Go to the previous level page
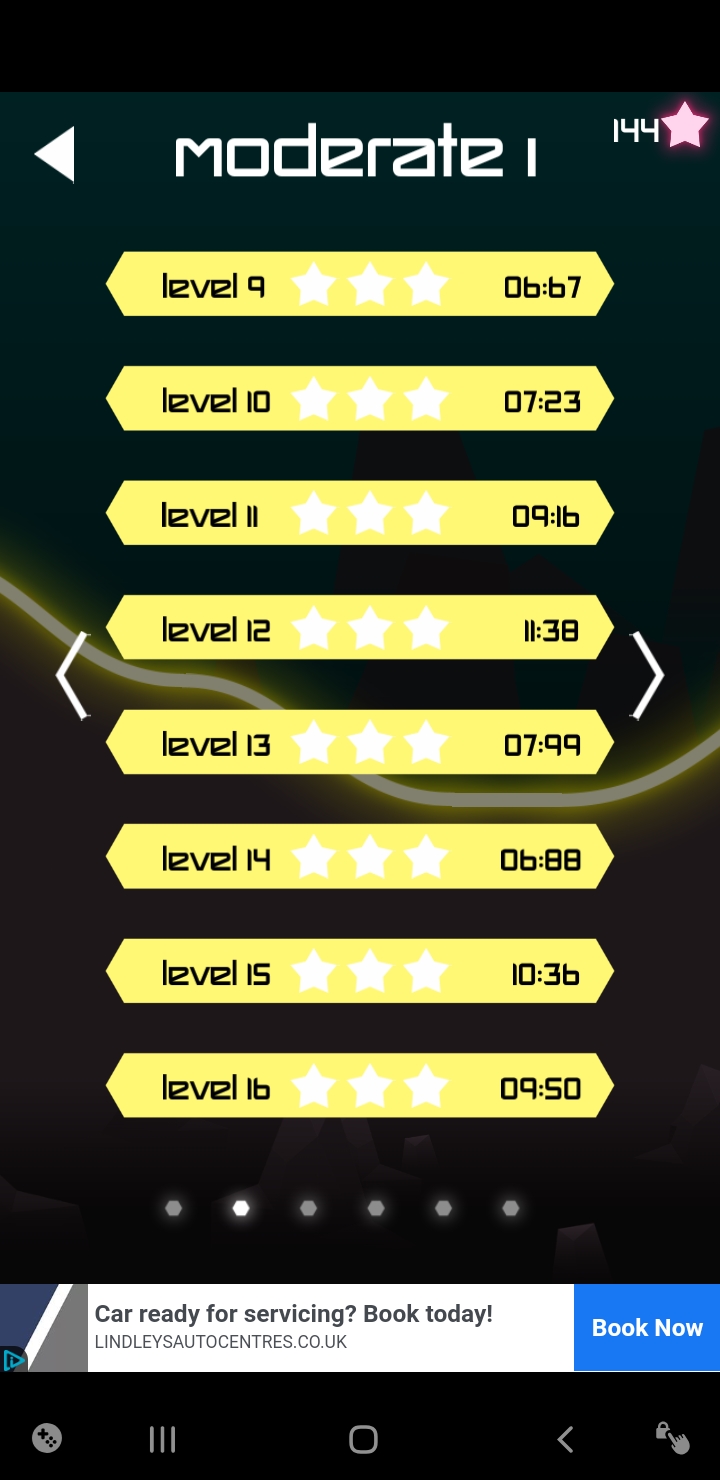The height and width of the screenshot is (1480, 720). click(73, 676)
